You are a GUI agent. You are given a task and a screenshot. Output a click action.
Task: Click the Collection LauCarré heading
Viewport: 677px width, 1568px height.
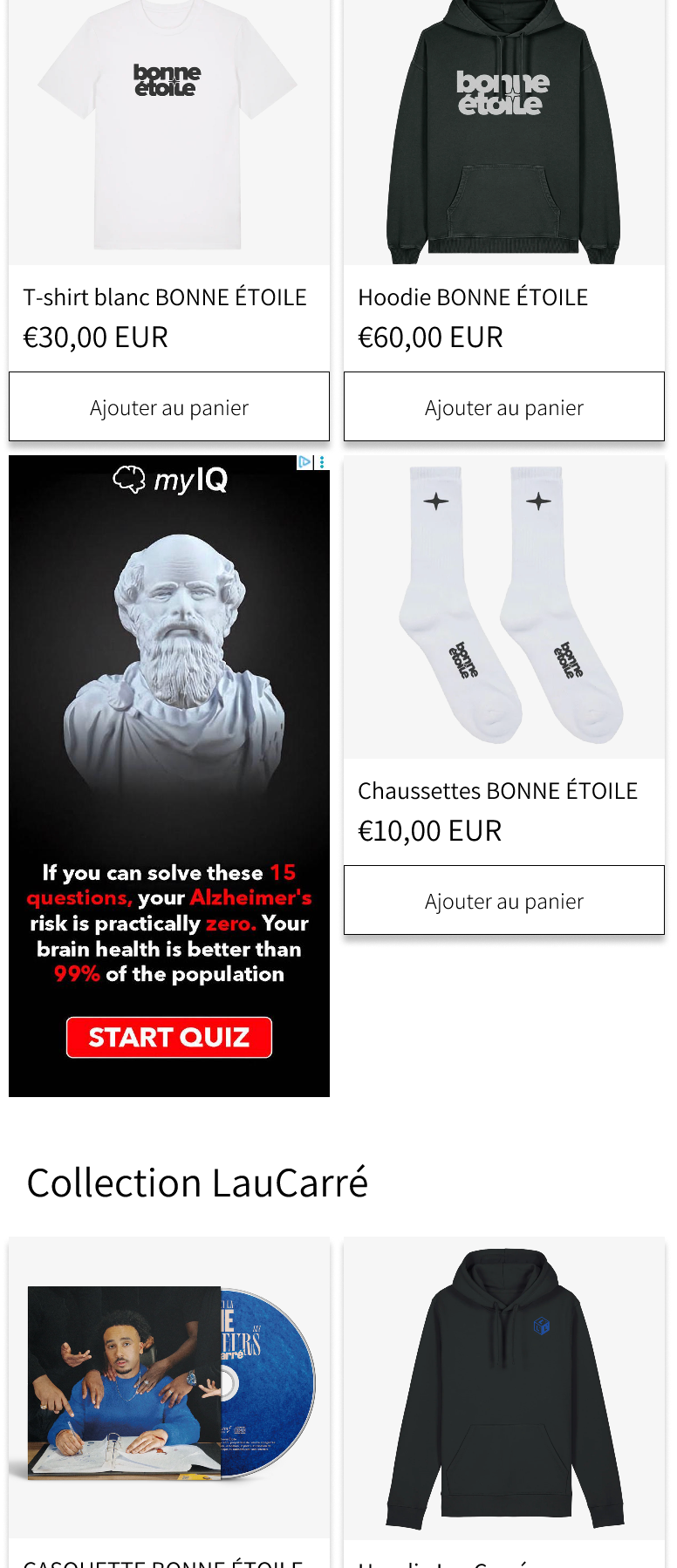(x=198, y=1183)
